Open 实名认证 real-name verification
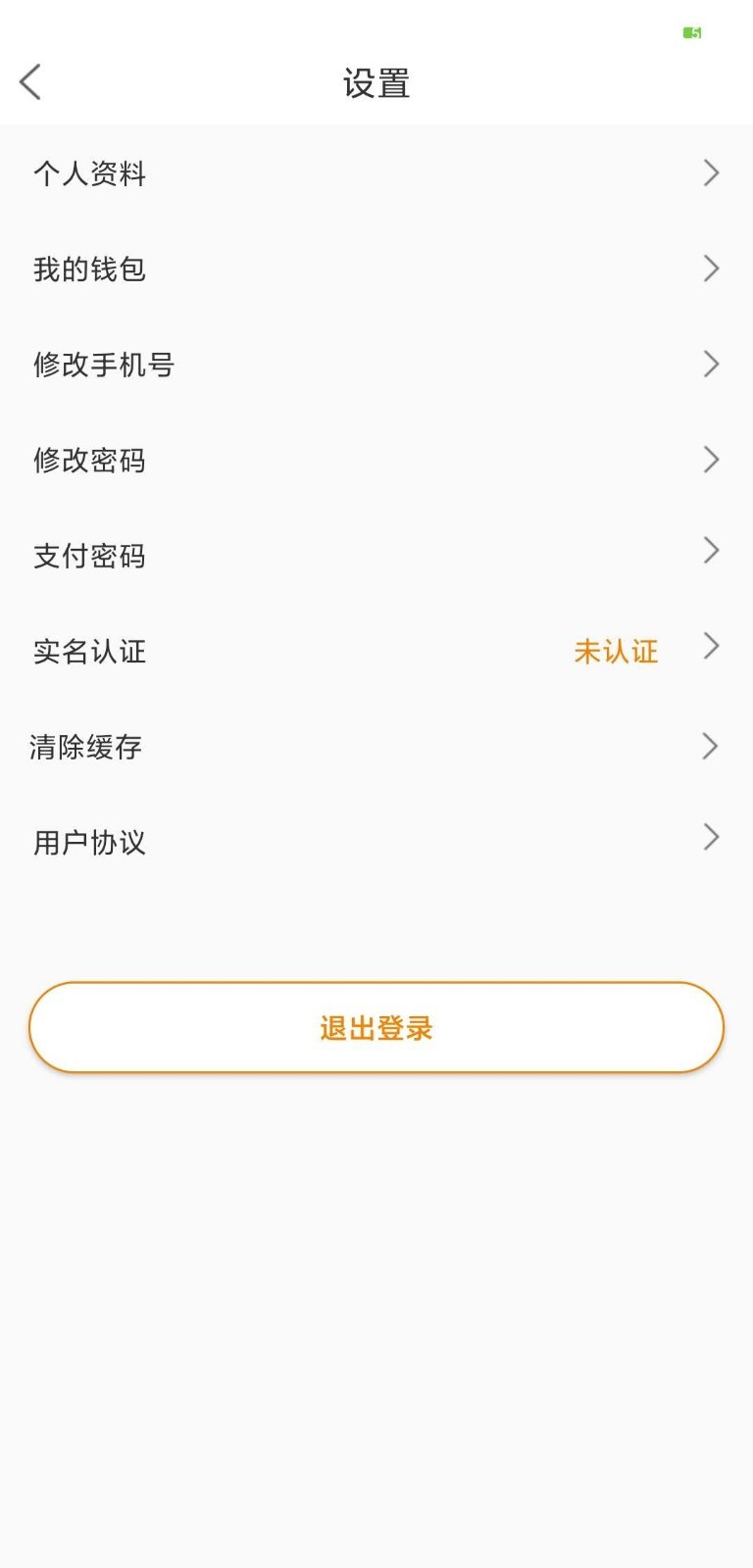753x1568 pixels. (376, 651)
